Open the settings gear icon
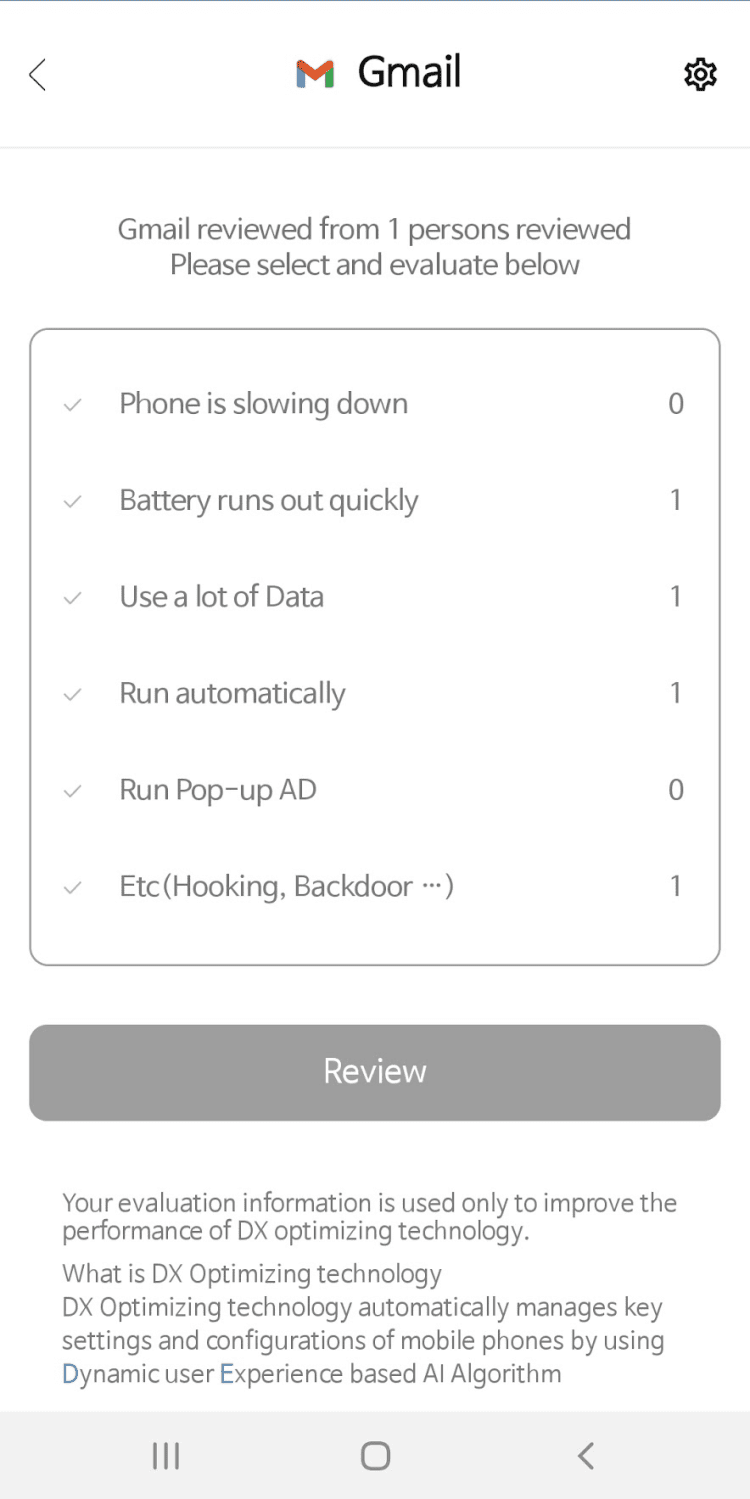The height and width of the screenshot is (1499, 750). tap(700, 74)
